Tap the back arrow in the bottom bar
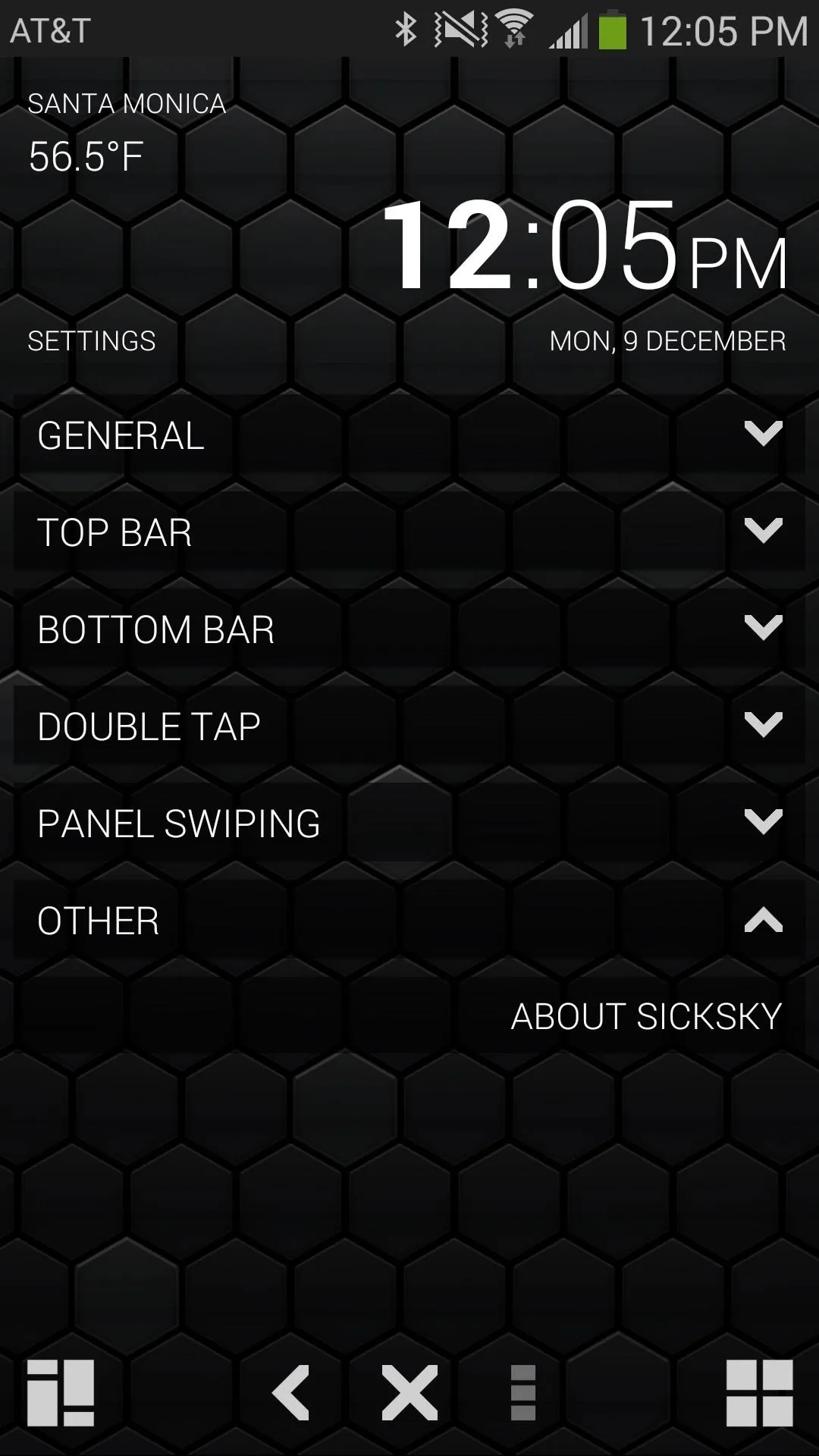The width and height of the screenshot is (819, 1456). point(291,1392)
